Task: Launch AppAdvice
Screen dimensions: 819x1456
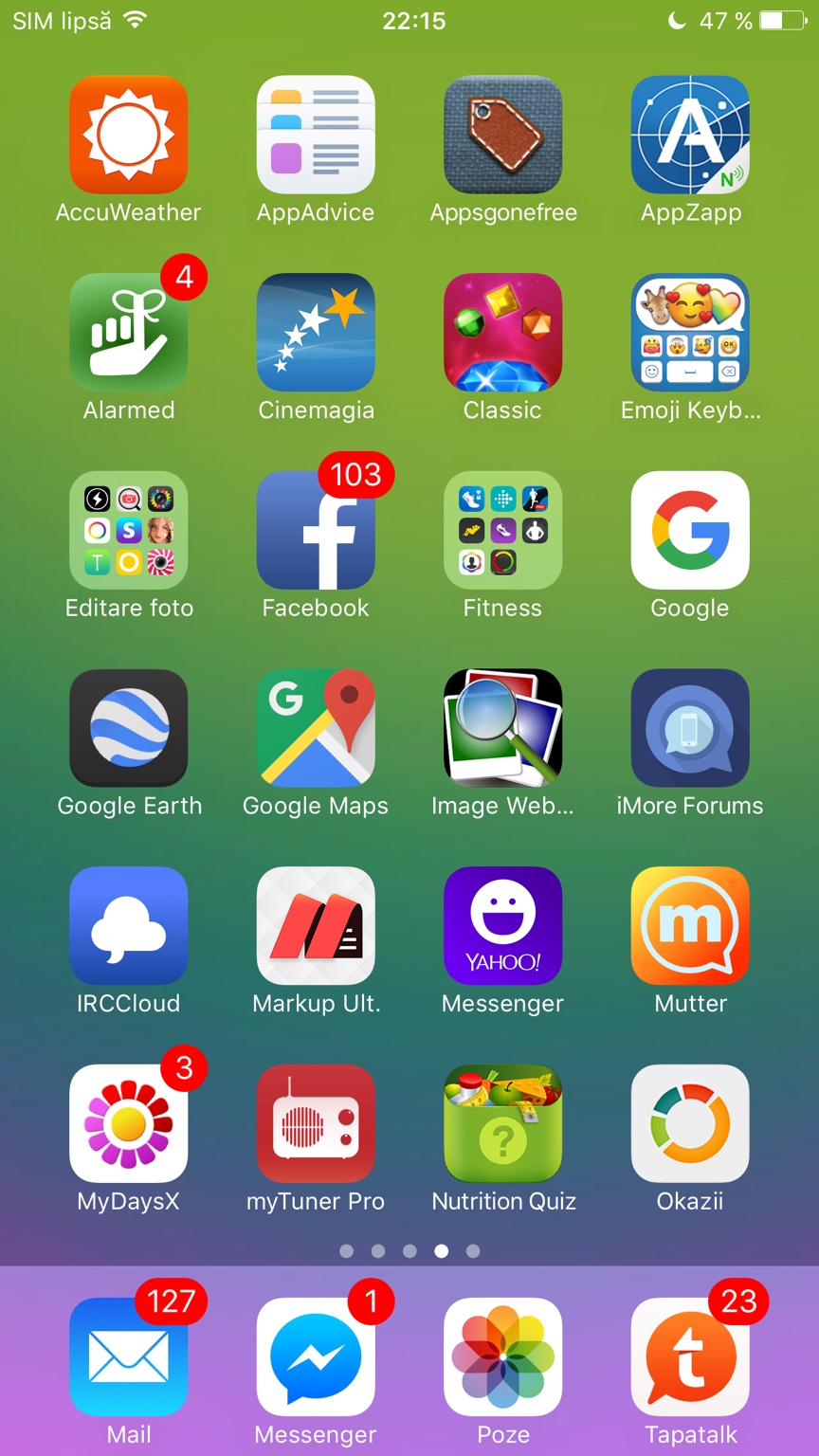Action: coord(316,135)
